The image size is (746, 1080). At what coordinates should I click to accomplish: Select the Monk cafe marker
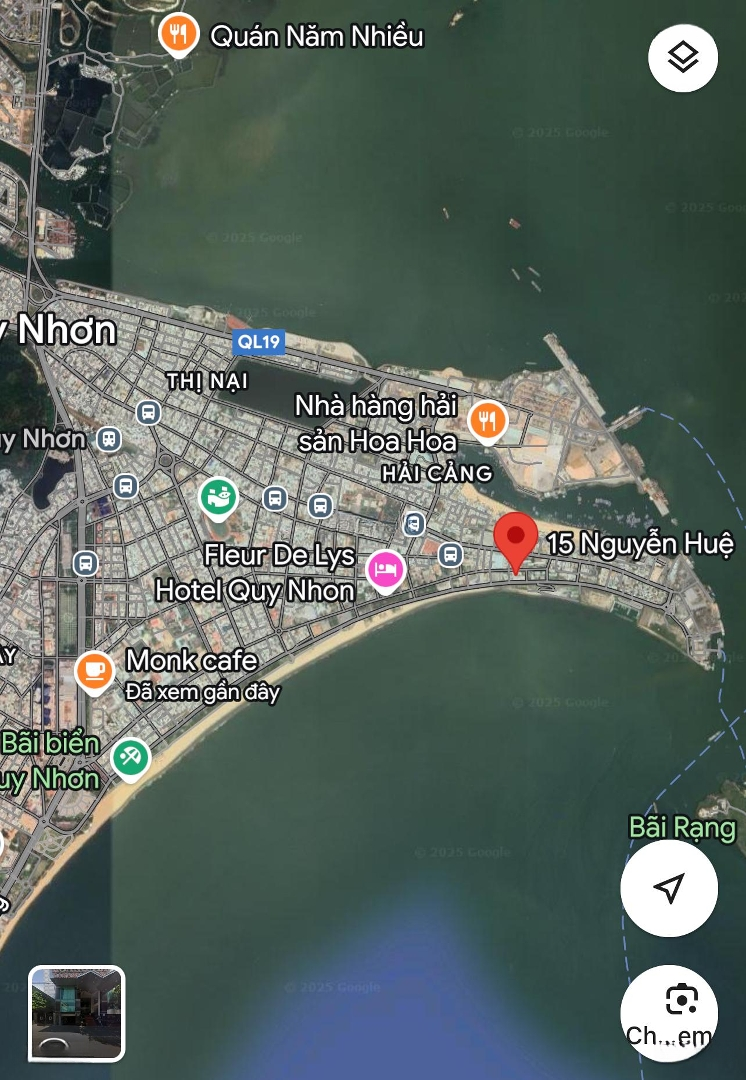tap(94, 671)
